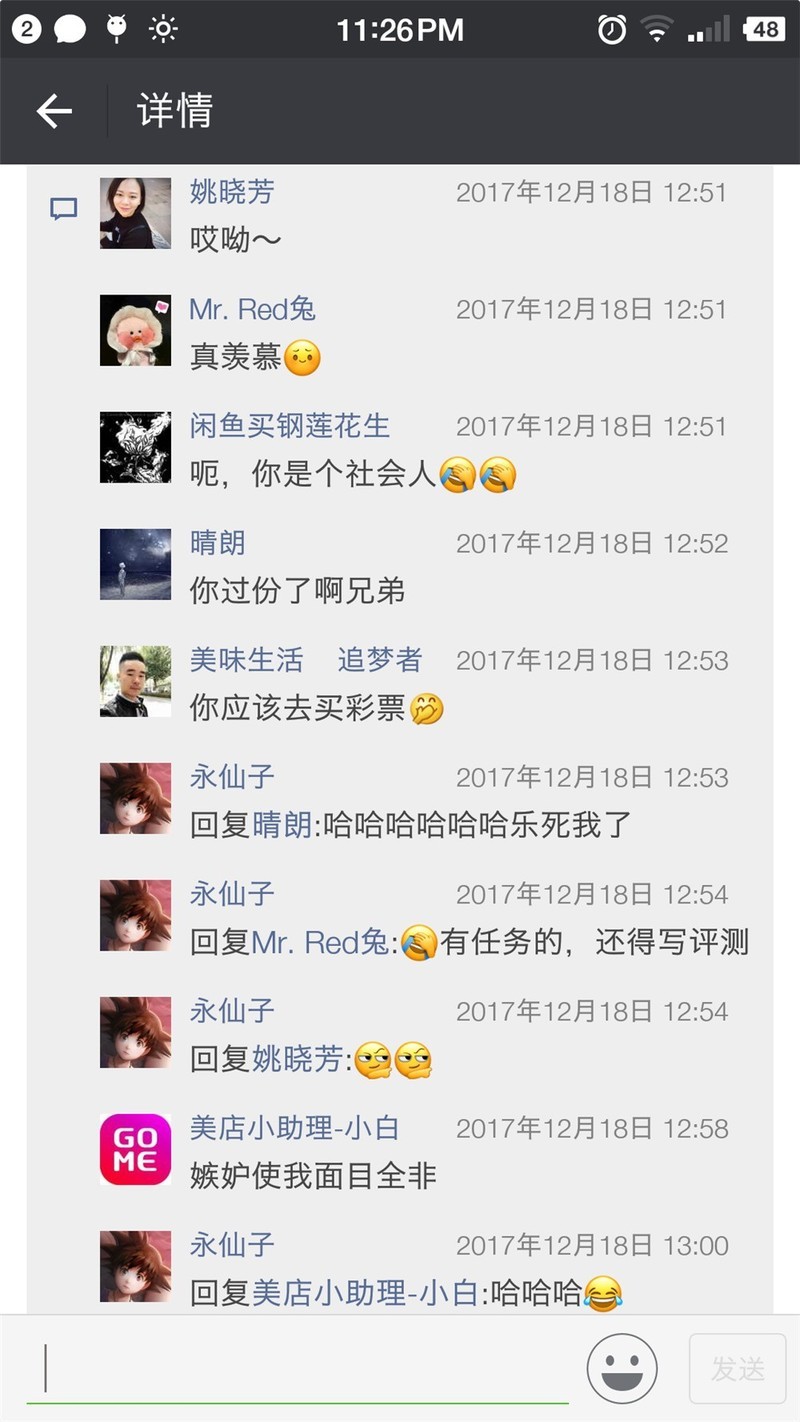This screenshot has height=1422, width=800.
Task: Tap the back arrow to leave 详情
Action: (52, 110)
